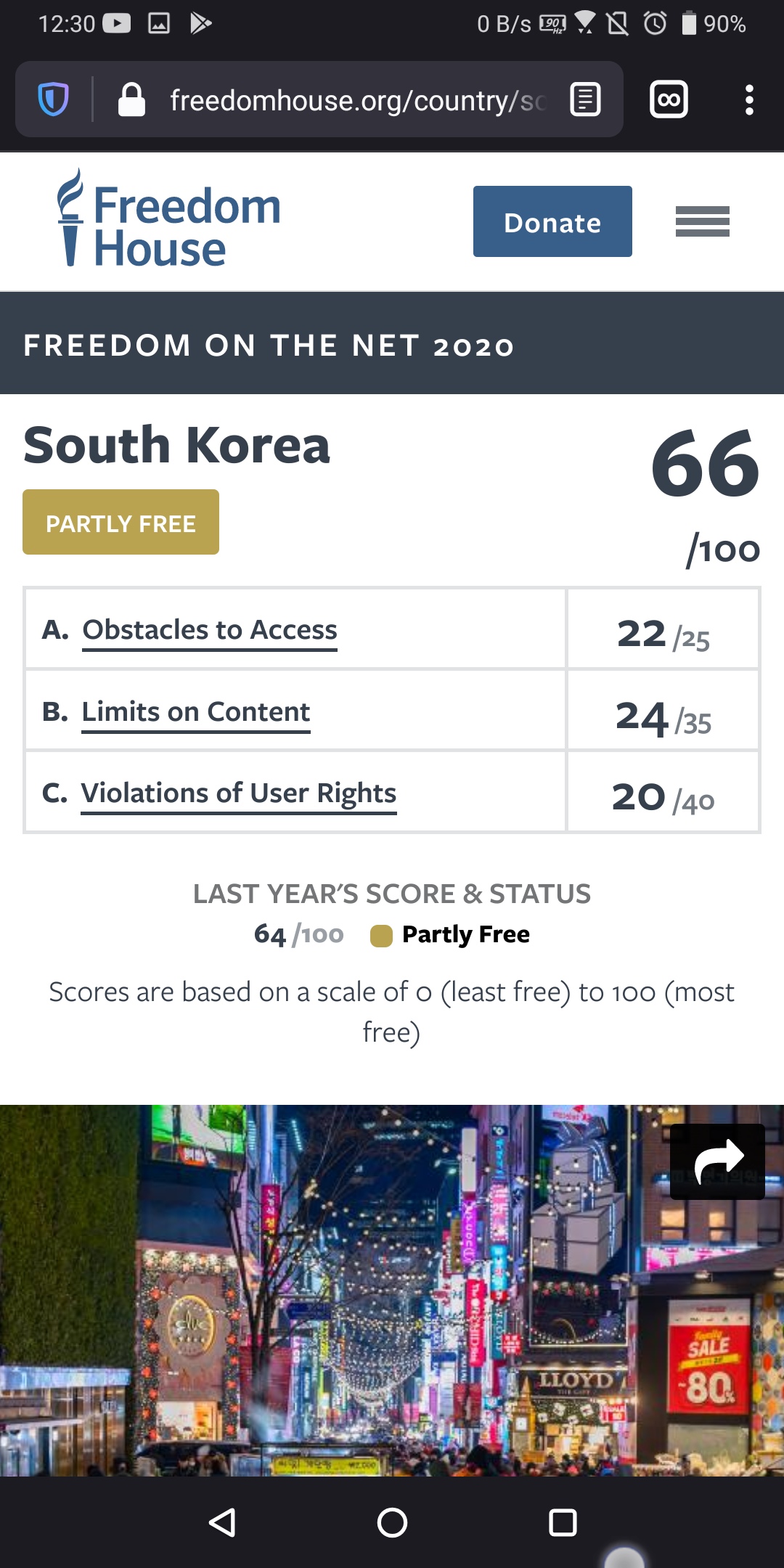The width and height of the screenshot is (784, 1568).
Task: Open recent apps from the navigation bar
Action: pos(563,1522)
